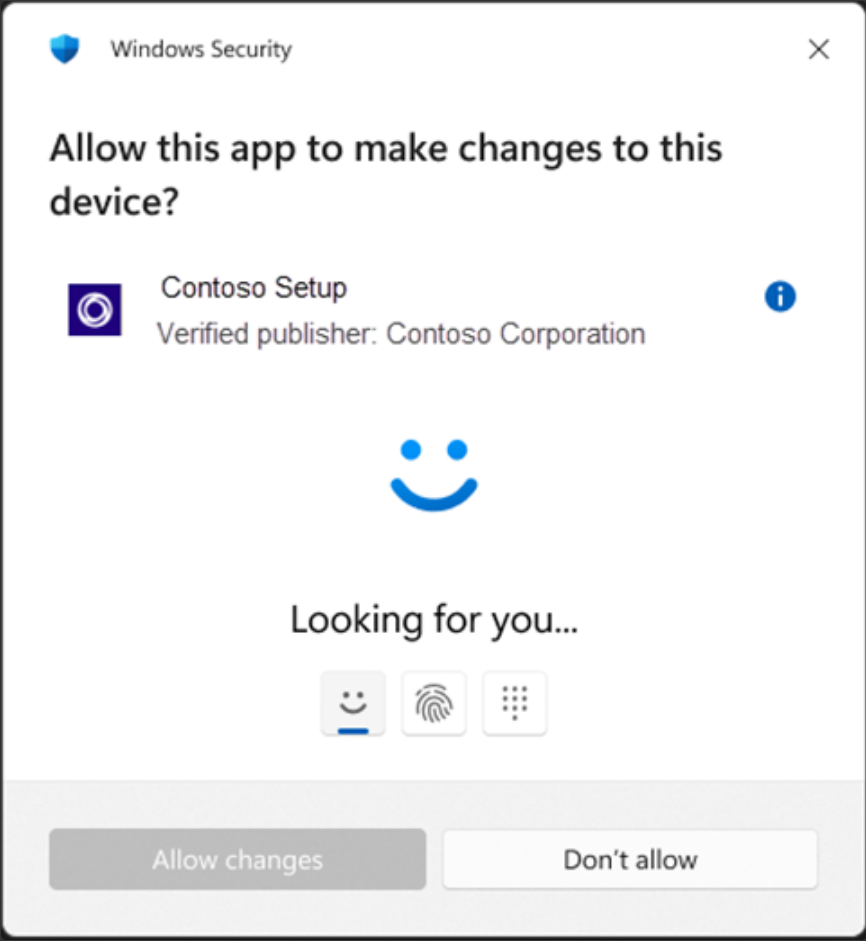866x941 pixels.
Task: Switch to fingerprint sign-in option
Action: tap(434, 704)
